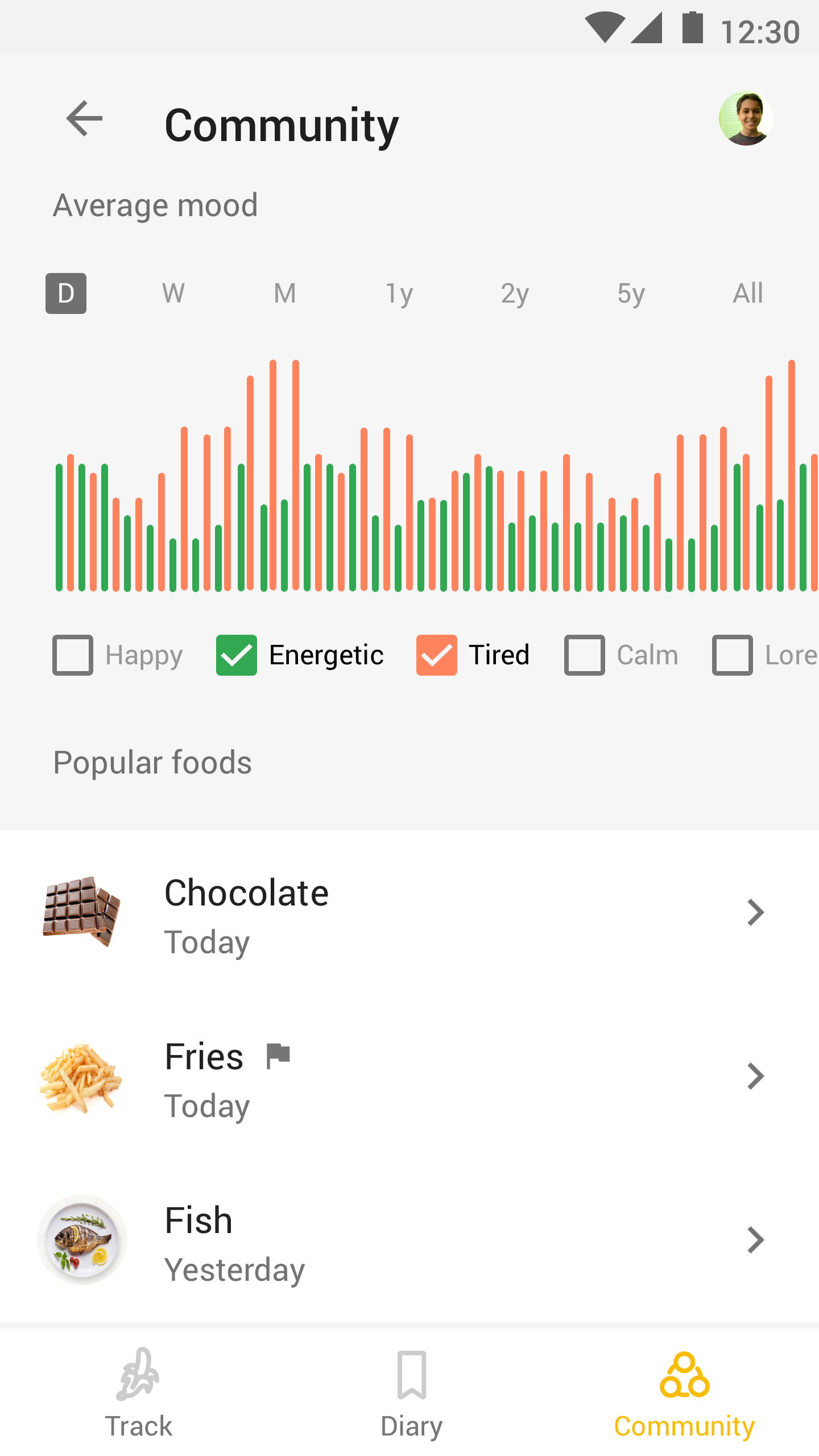
Task: Uncheck the Tired mood checkbox
Action: (x=437, y=655)
